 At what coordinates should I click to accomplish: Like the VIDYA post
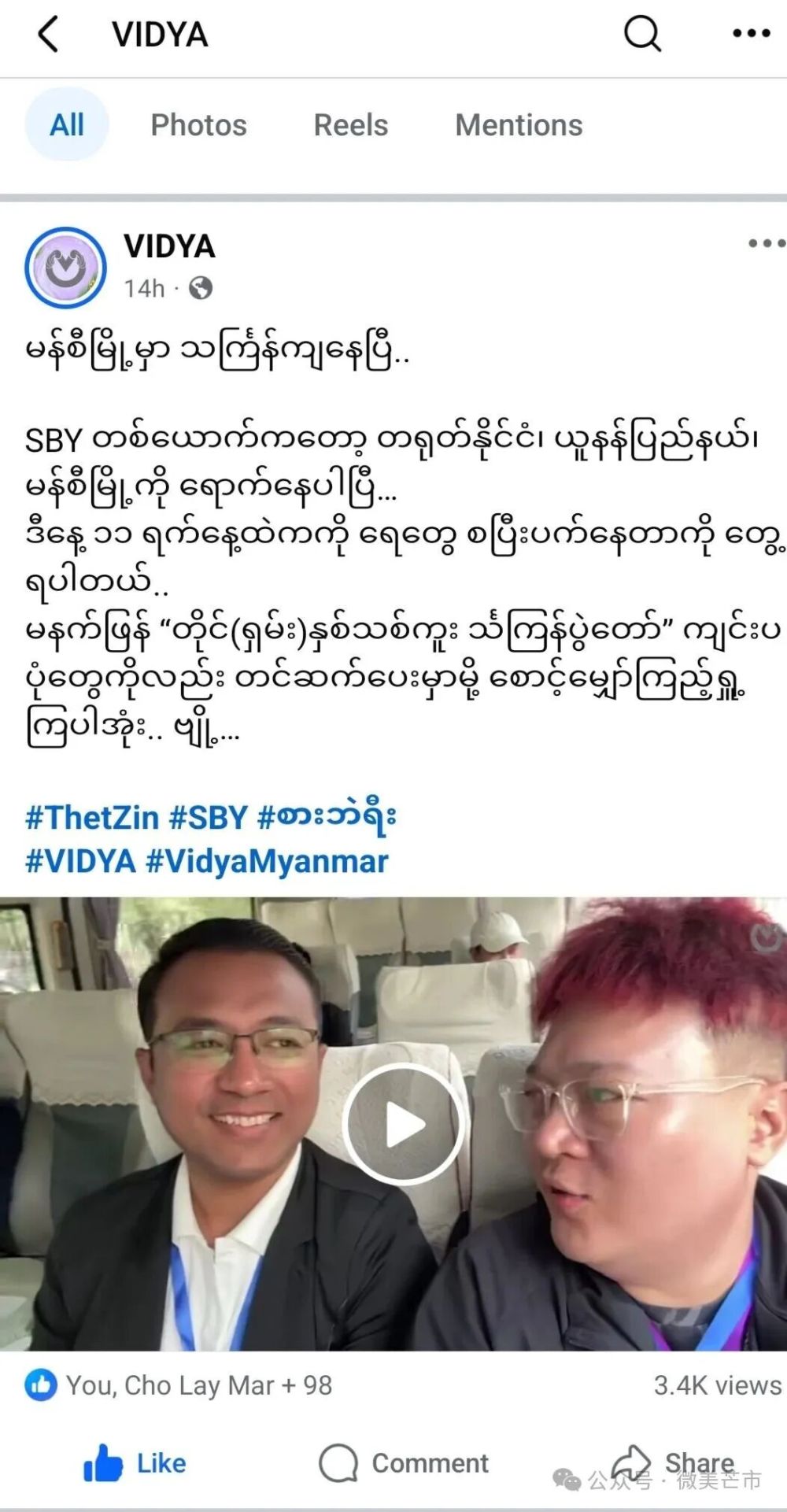(x=135, y=1463)
